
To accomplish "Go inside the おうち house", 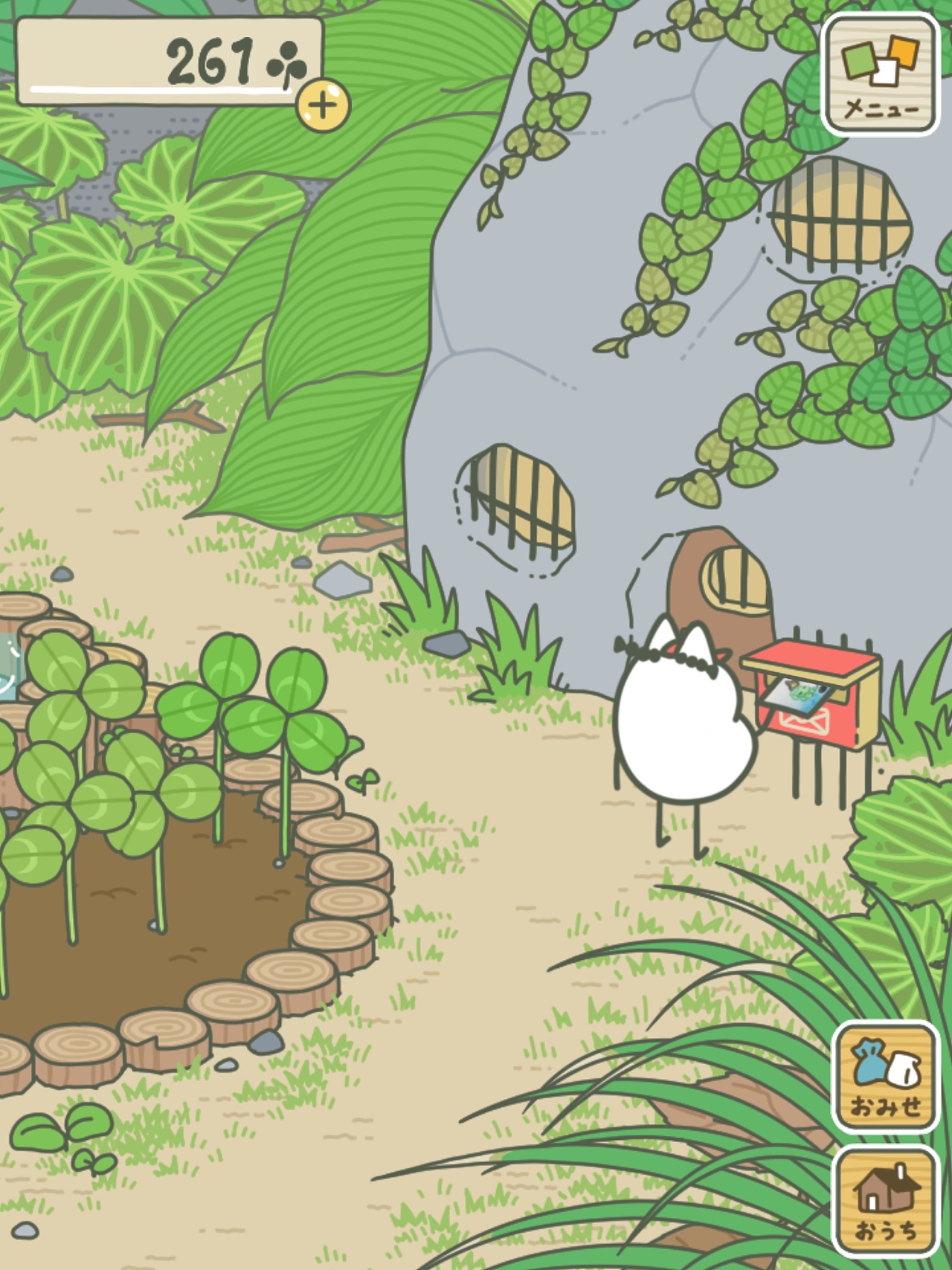I will 885,1201.
